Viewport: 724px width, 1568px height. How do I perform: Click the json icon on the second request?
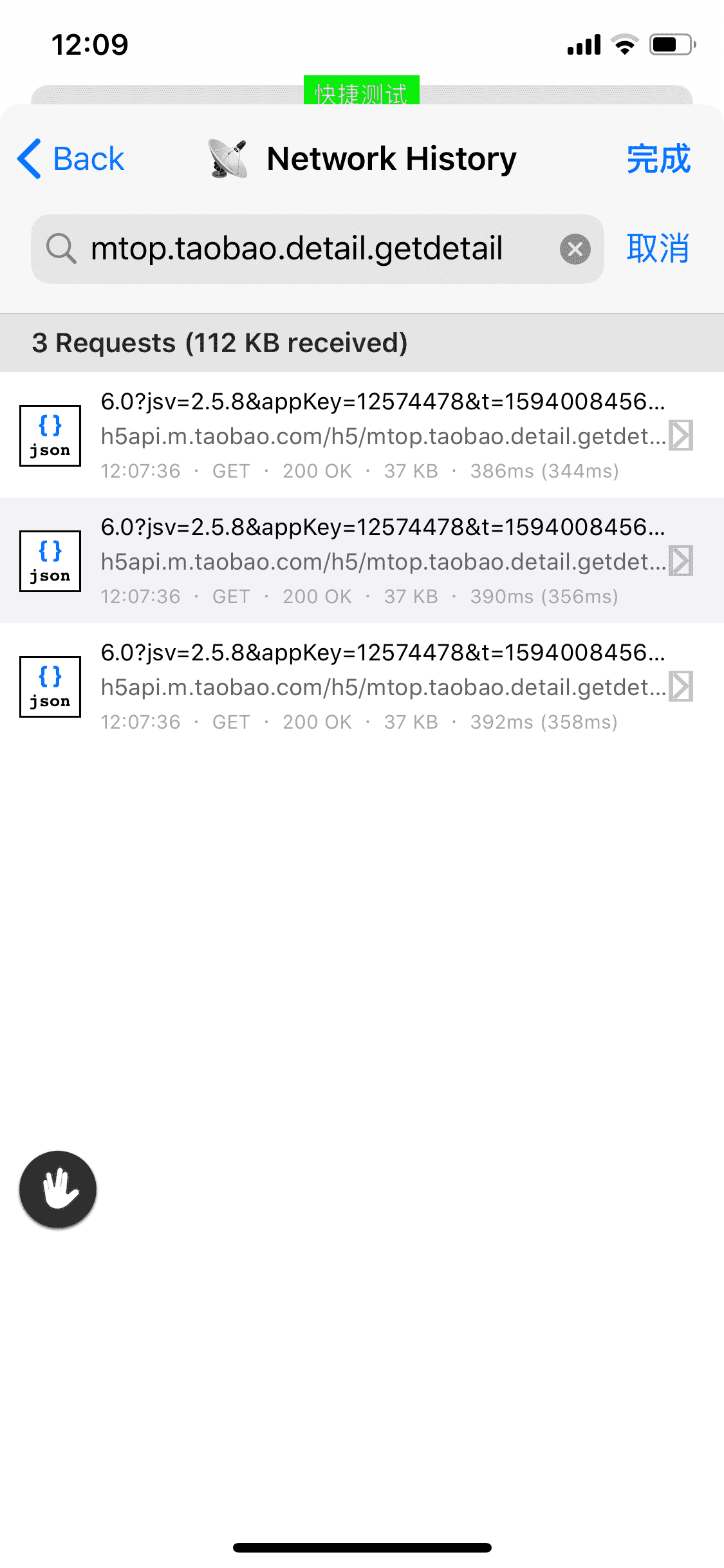50,561
